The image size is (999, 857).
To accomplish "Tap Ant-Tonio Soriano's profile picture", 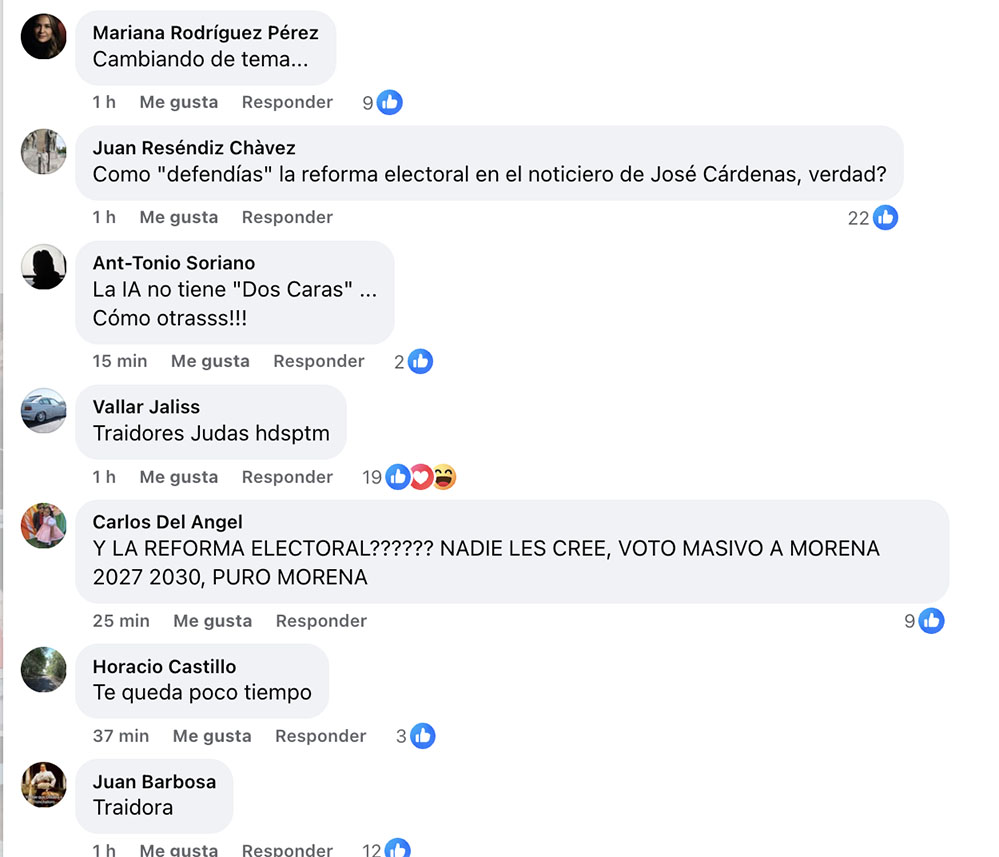I will point(44,267).
